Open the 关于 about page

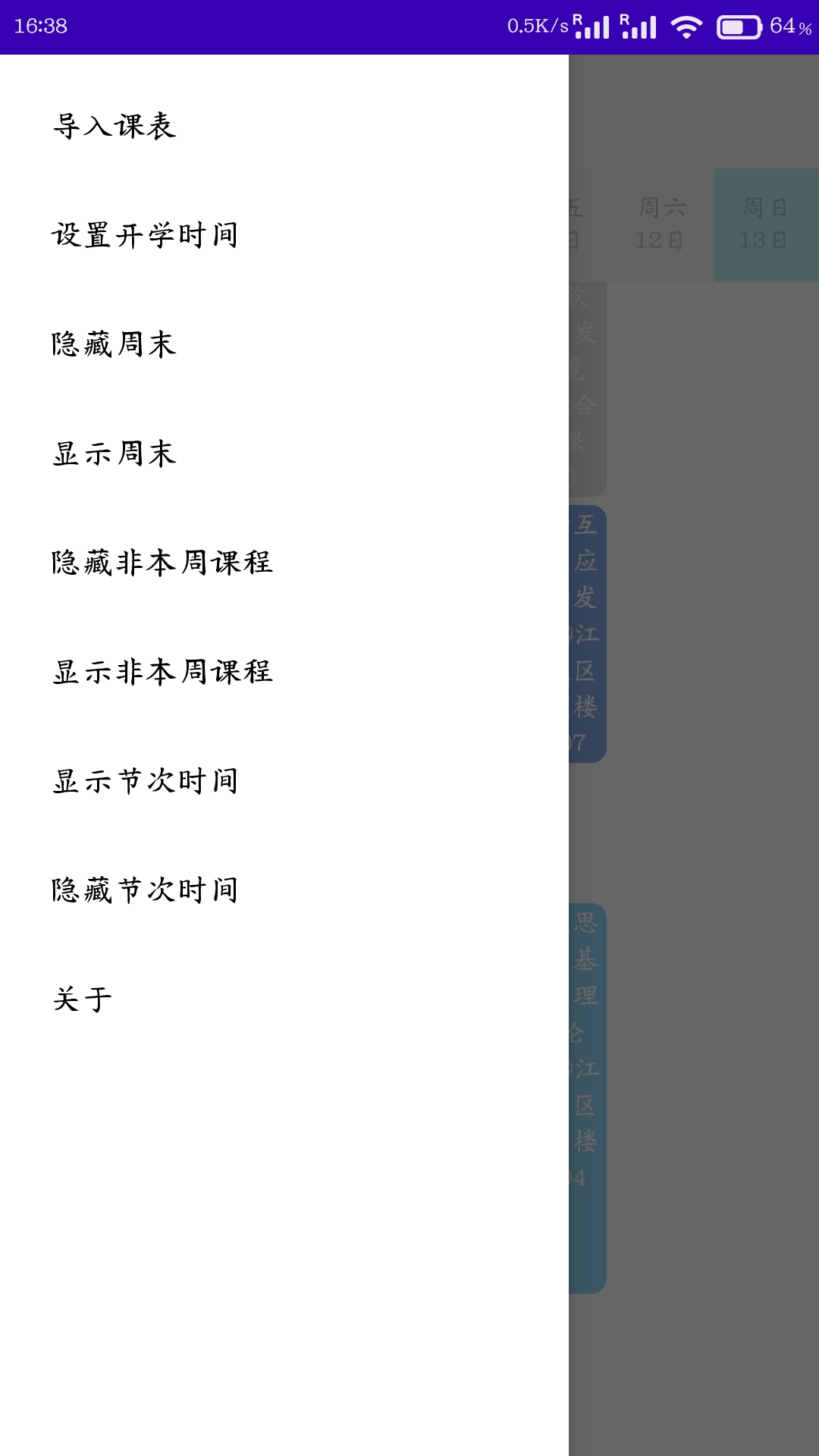[83, 999]
